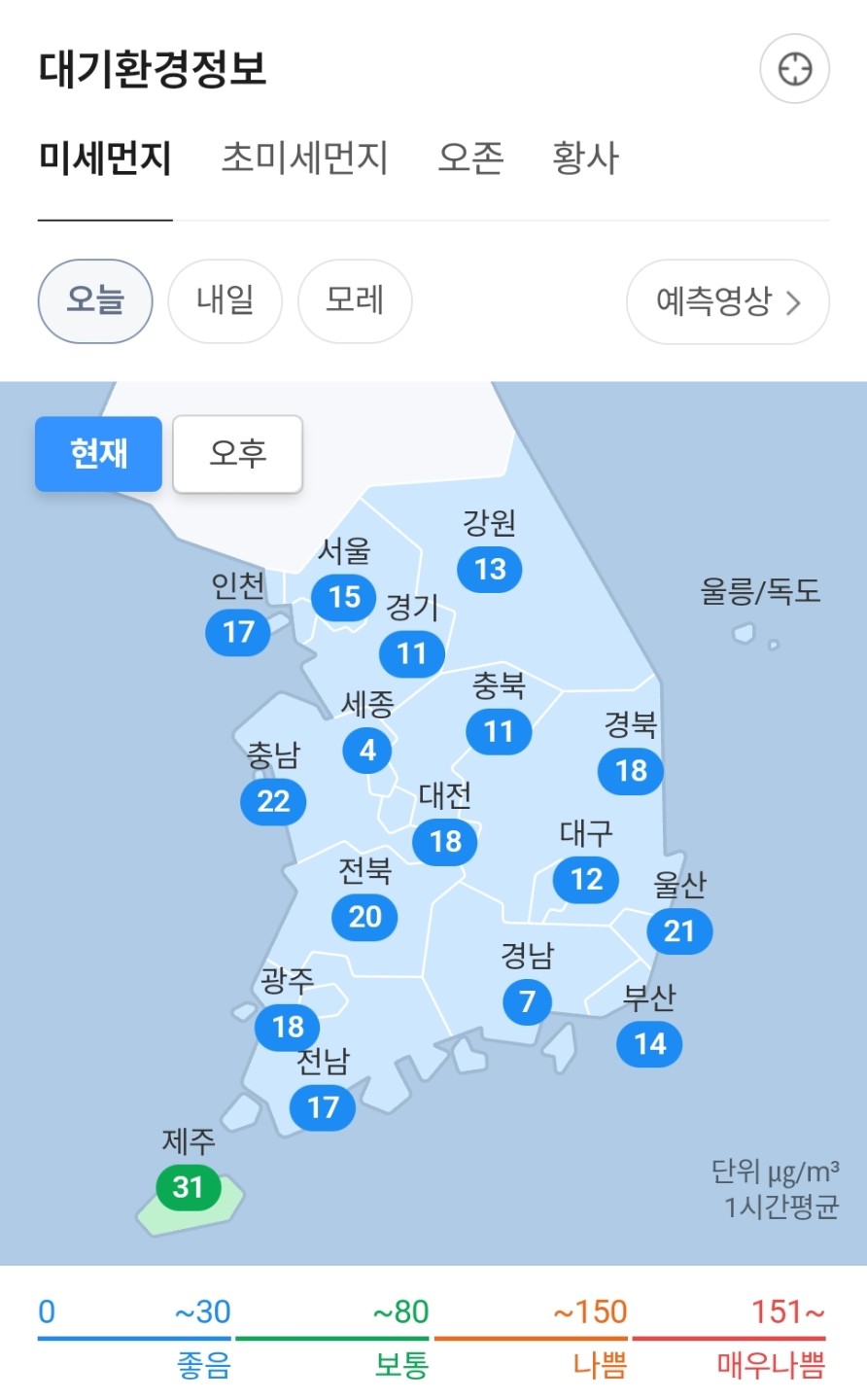This screenshot has height=1400, width=867.
Task: Switch the map to 오후
Action: coord(237,453)
